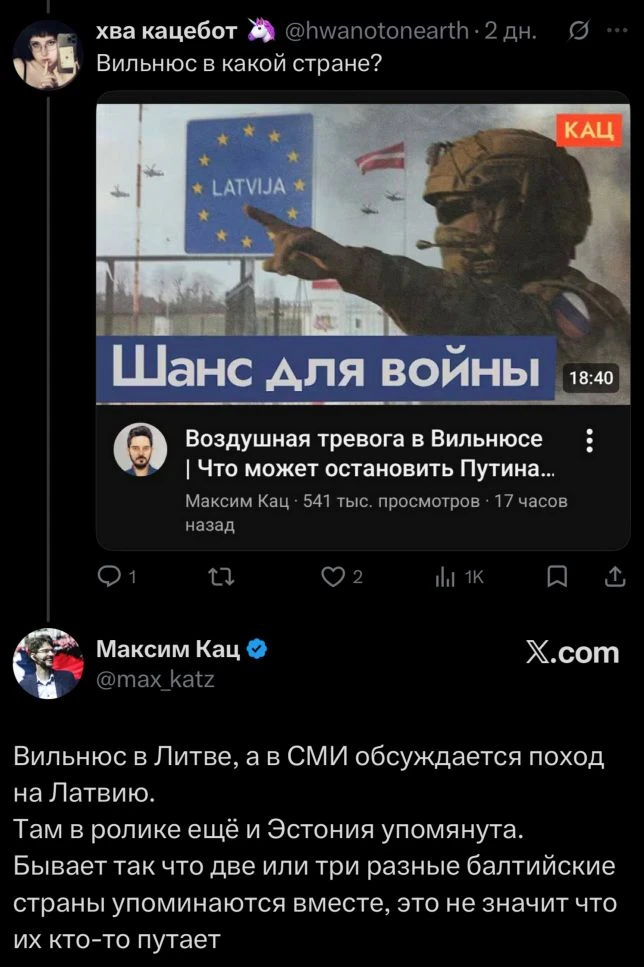Reply to хва кацебот's post
Screen dimensions: 644x967
click(x=117, y=577)
